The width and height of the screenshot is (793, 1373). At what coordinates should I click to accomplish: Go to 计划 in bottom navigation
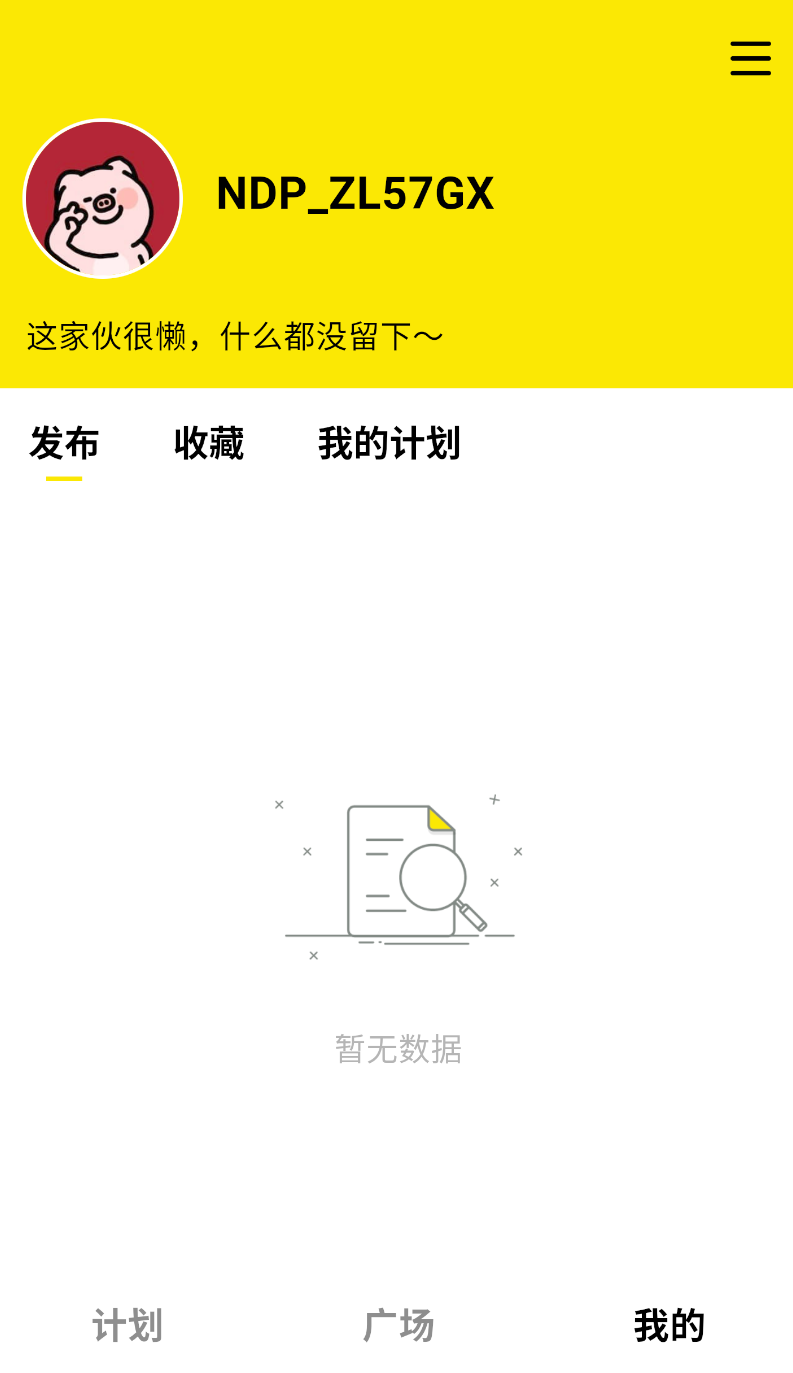click(128, 1326)
